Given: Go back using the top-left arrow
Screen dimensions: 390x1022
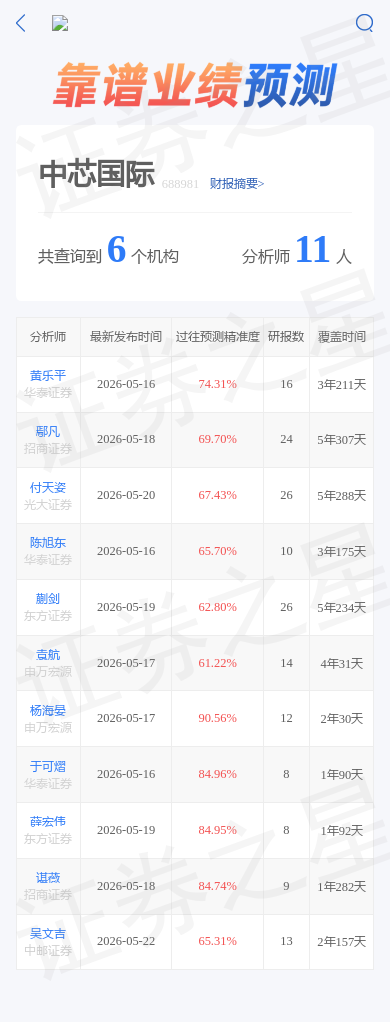Looking at the screenshot, I should [21, 23].
